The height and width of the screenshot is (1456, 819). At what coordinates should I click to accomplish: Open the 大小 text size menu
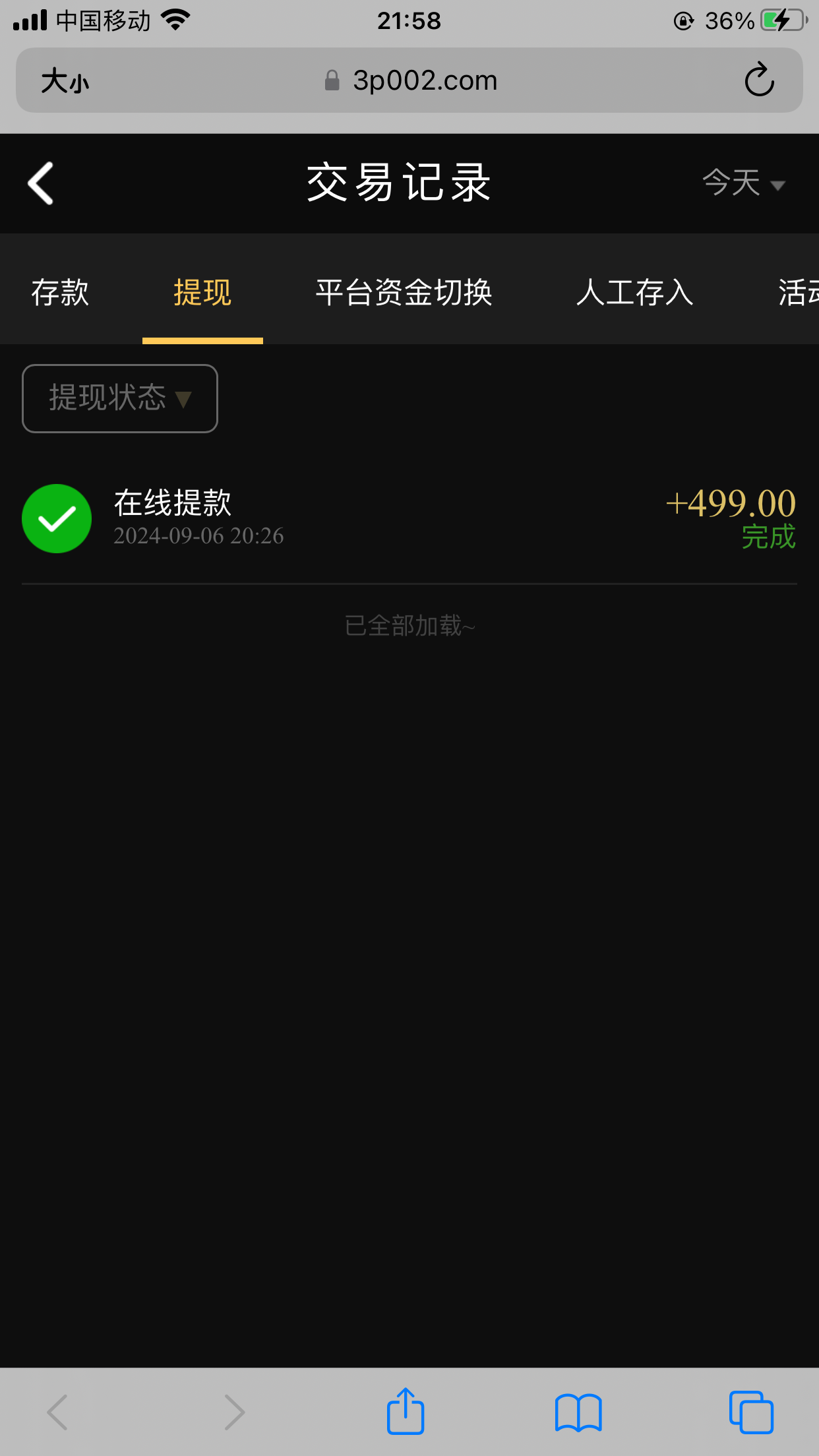click(65, 82)
